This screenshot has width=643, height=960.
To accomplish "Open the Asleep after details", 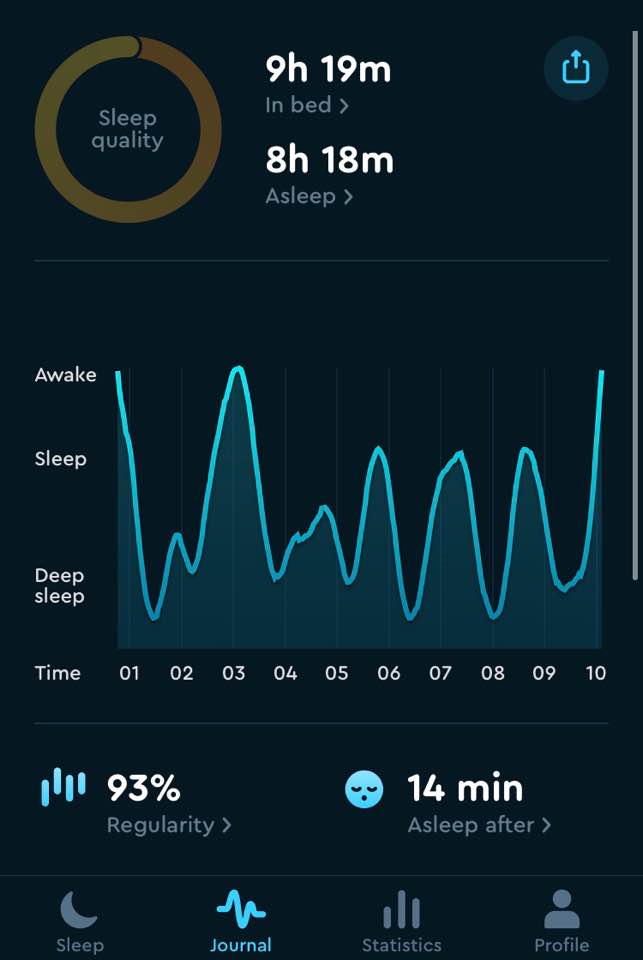I will click(479, 825).
